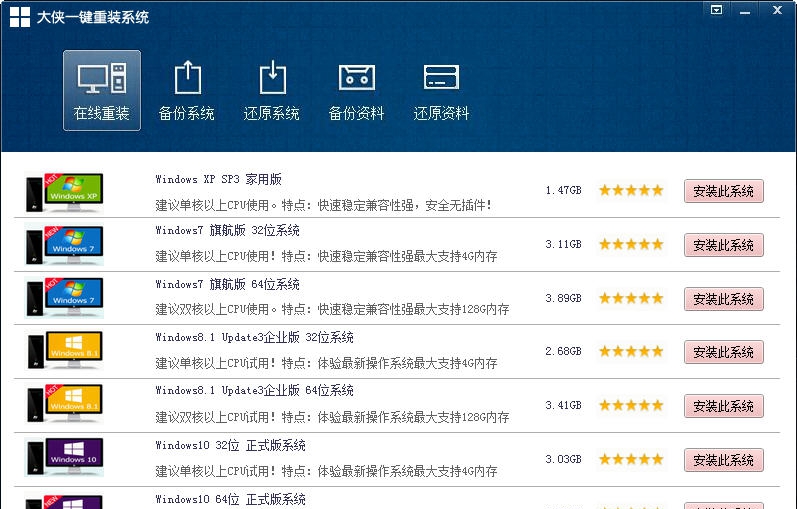Install Windows8.1 Update3企业版 32位系统
The height and width of the screenshot is (509, 797).
[x=723, y=352]
